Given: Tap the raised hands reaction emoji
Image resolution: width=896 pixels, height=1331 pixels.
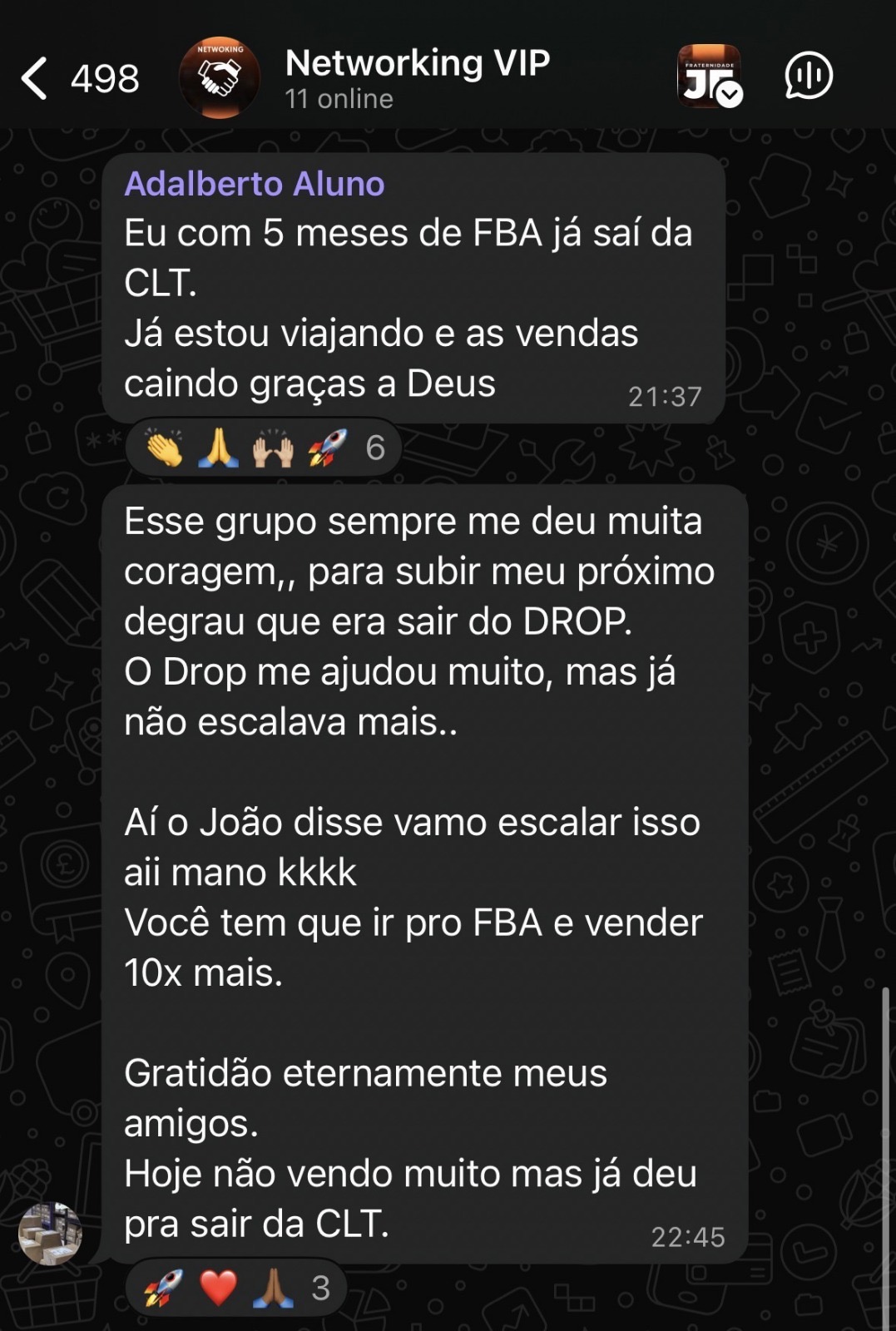Looking at the screenshot, I should tap(269, 448).
